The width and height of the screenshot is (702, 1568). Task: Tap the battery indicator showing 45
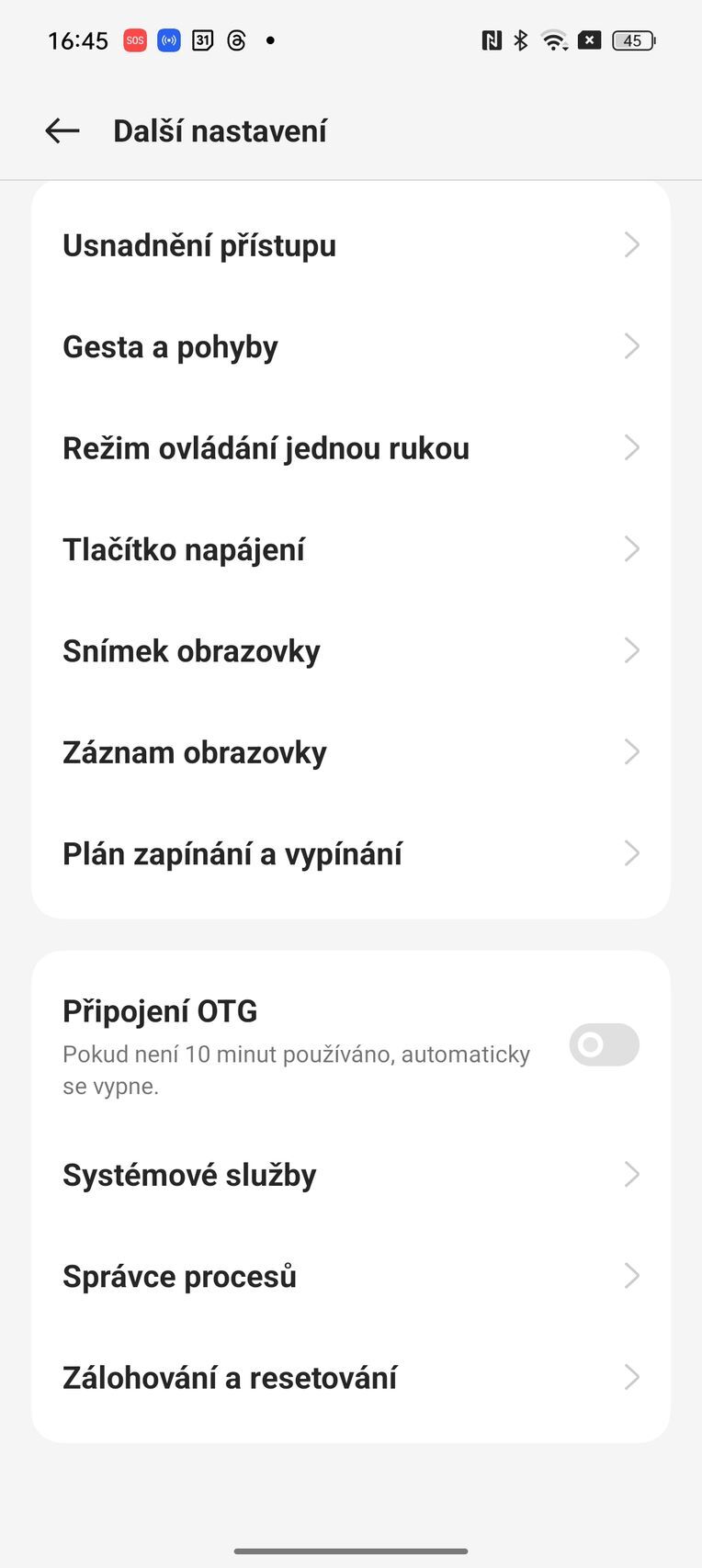[x=632, y=40]
